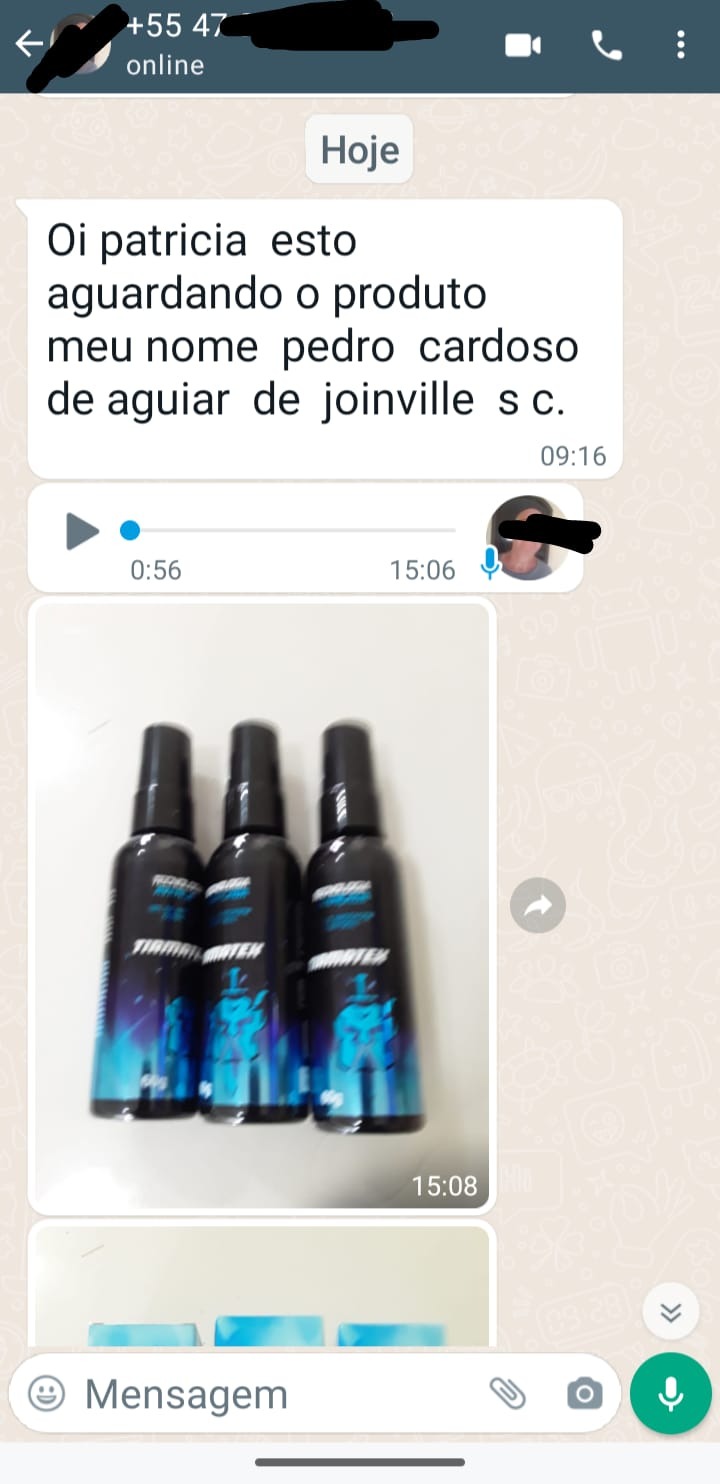Play the 56-second audio message
The width and height of the screenshot is (720, 1484).
point(82,532)
